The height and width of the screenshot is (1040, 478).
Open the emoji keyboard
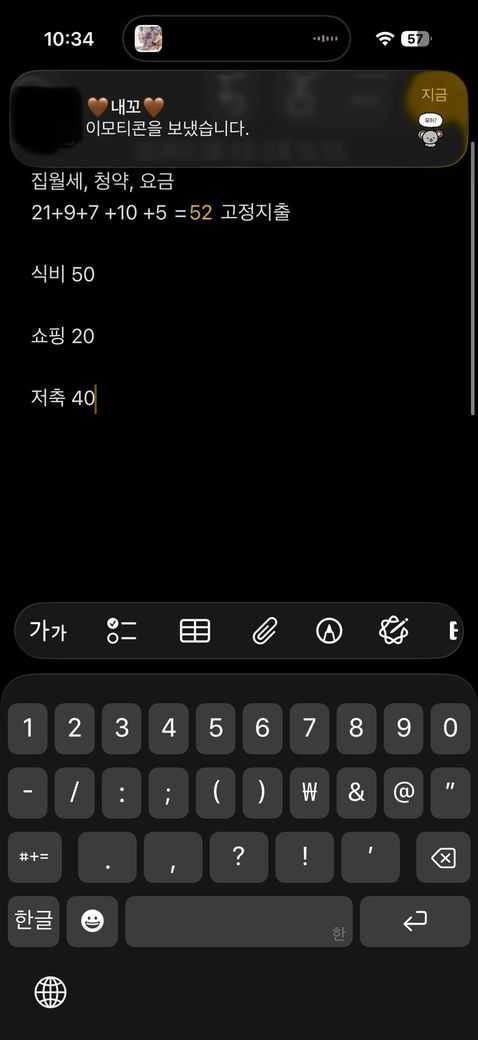coord(92,921)
